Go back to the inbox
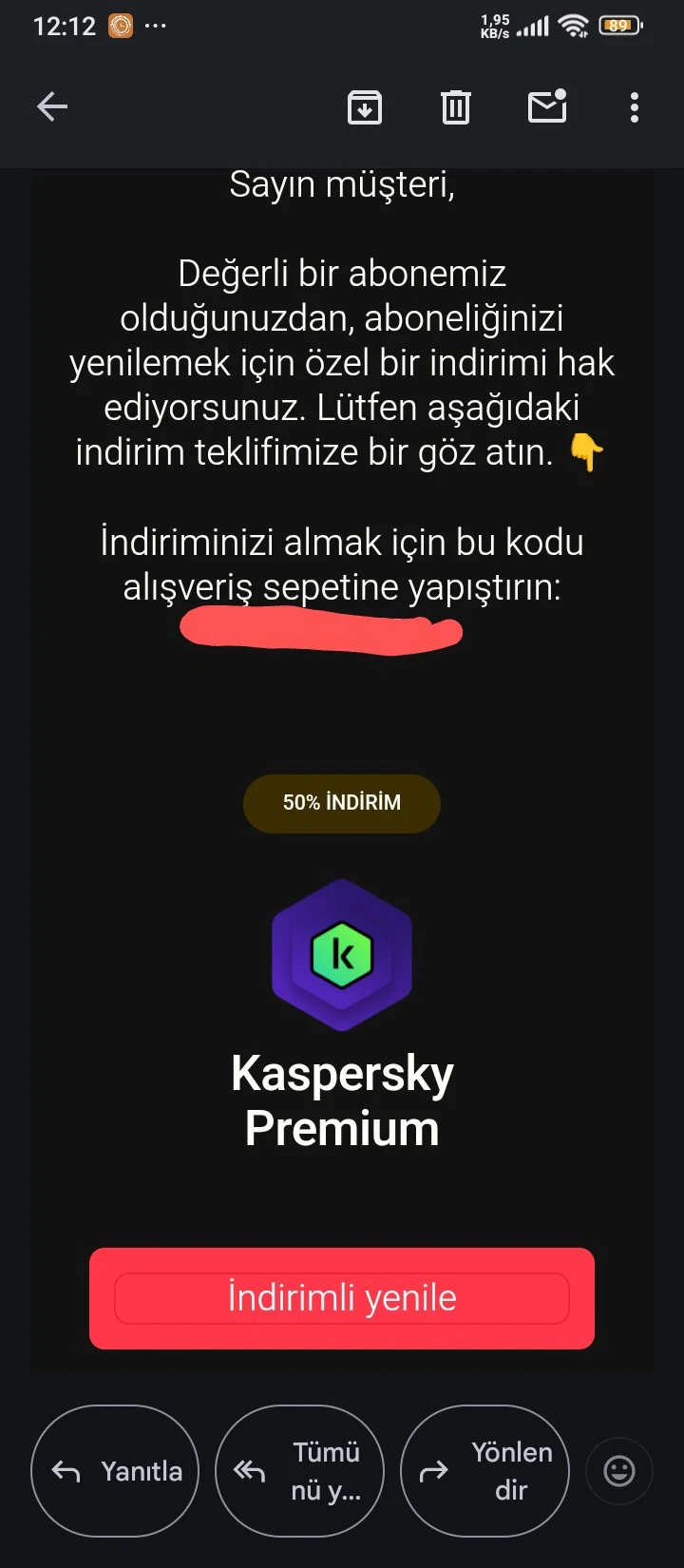The image size is (684, 1568). [x=52, y=106]
